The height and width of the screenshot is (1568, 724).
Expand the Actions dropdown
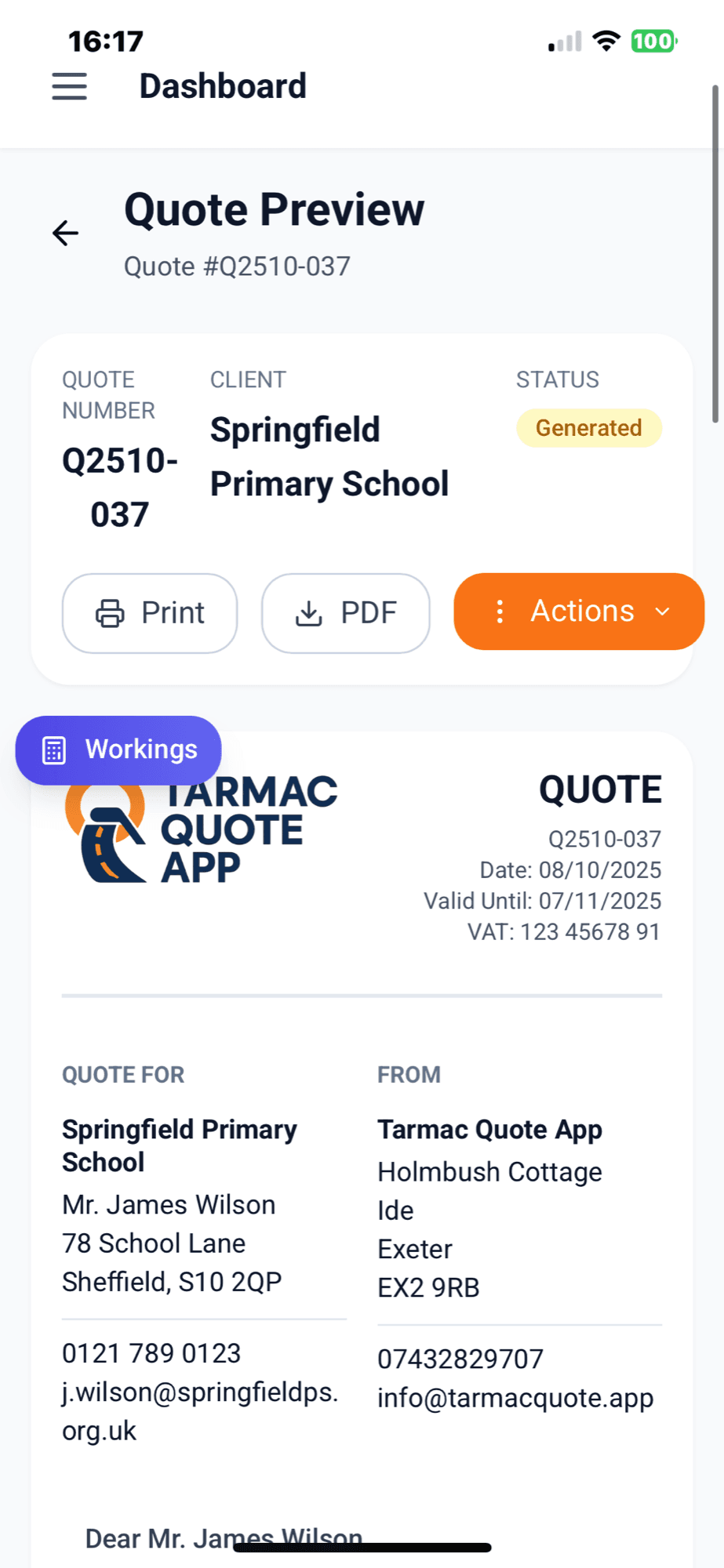(579, 612)
